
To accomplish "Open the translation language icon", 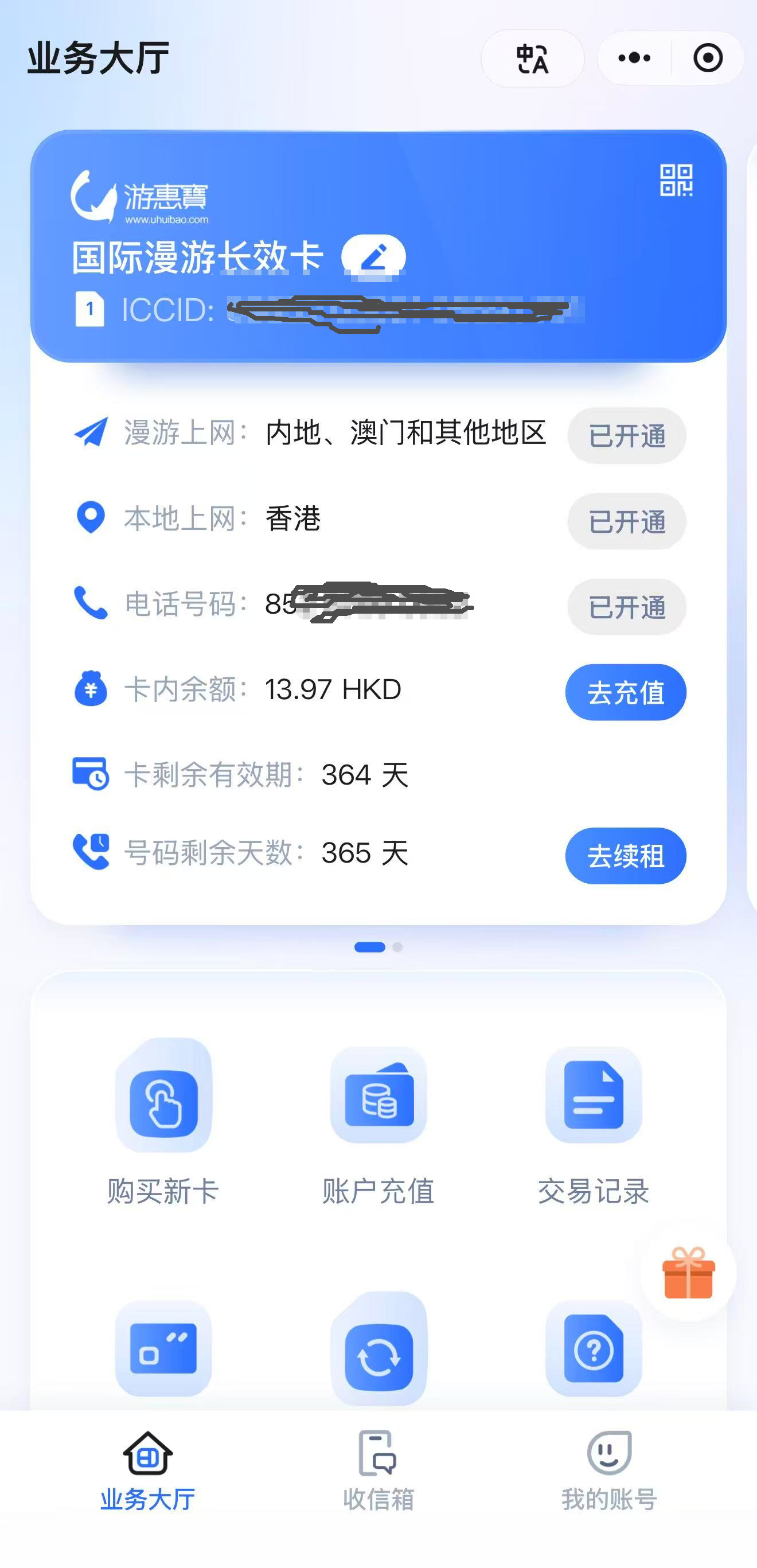I will pyautogui.click(x=532, y=58).
